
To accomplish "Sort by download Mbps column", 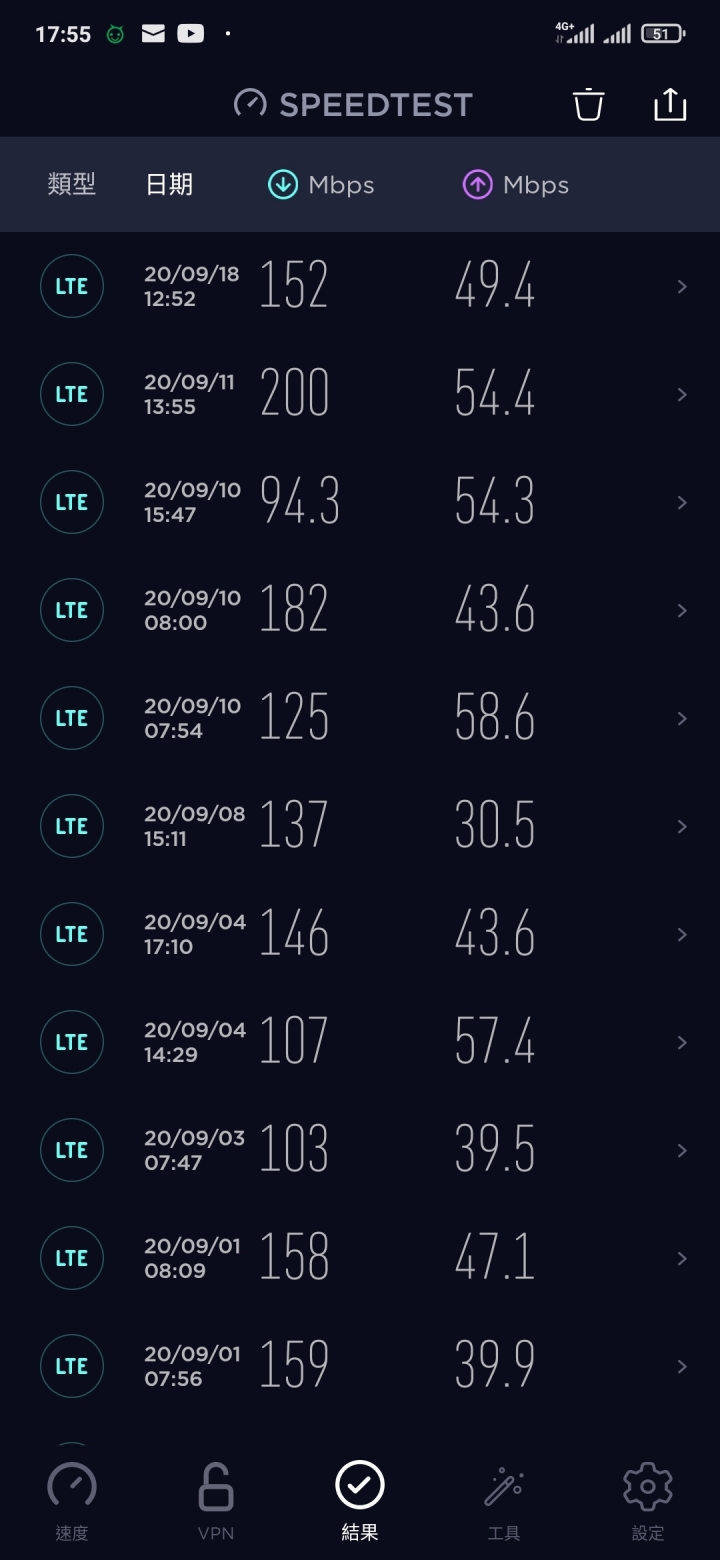I will pyautogui.click(x=321, y=185).
